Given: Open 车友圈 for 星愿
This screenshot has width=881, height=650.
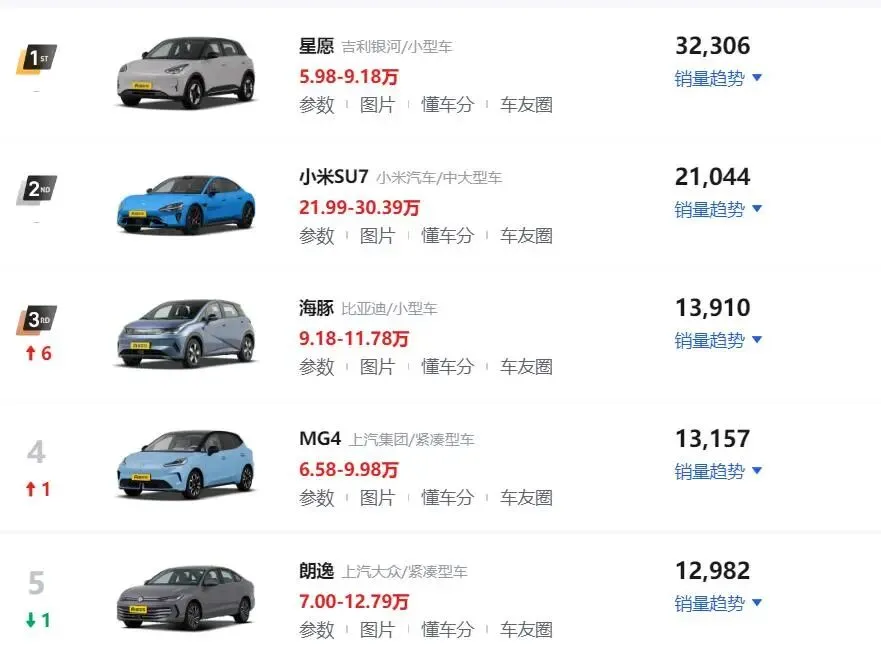Looking at the screenshot, I should (x=526, y=104).
